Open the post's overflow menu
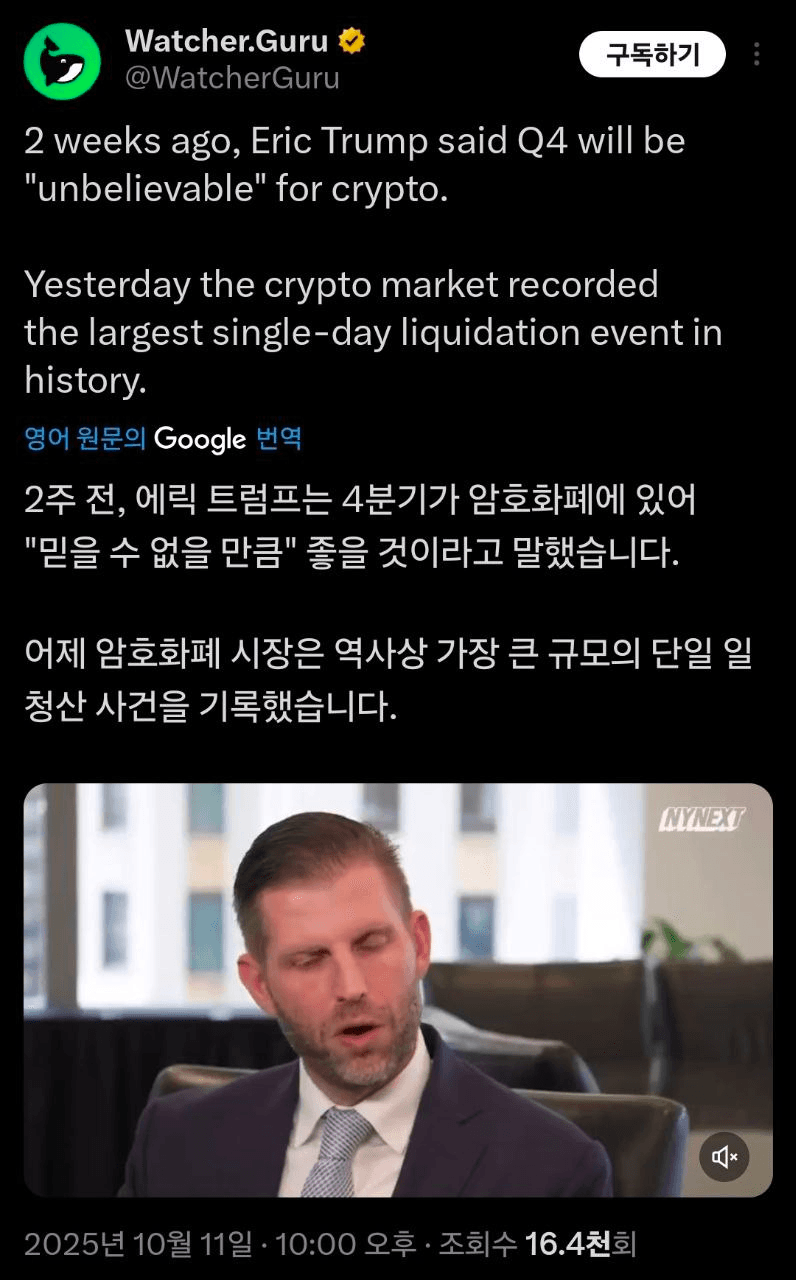The image size is (796, 1280). click(759, 54)
